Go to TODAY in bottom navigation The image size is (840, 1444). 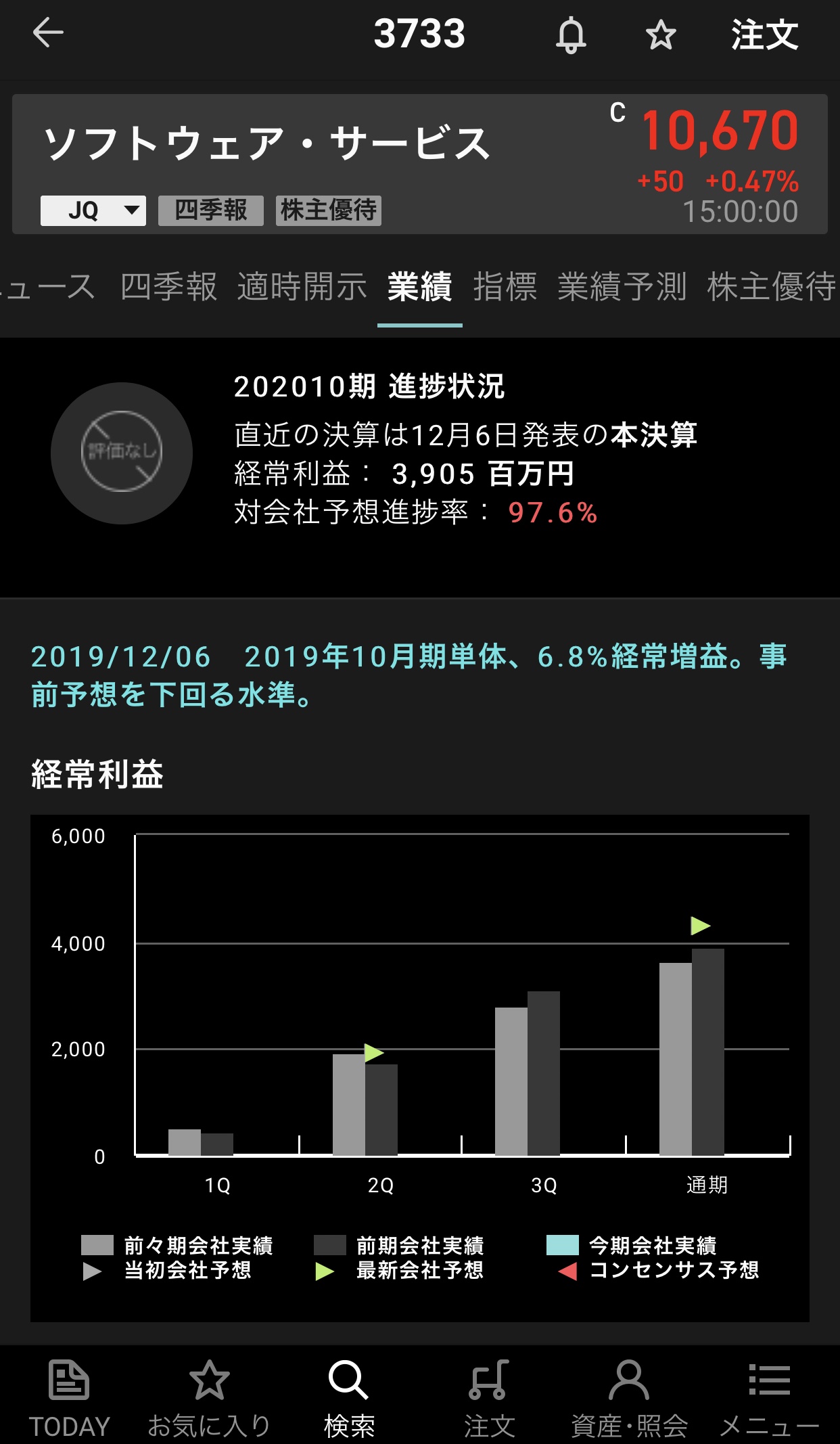(x=69, y=1397)
